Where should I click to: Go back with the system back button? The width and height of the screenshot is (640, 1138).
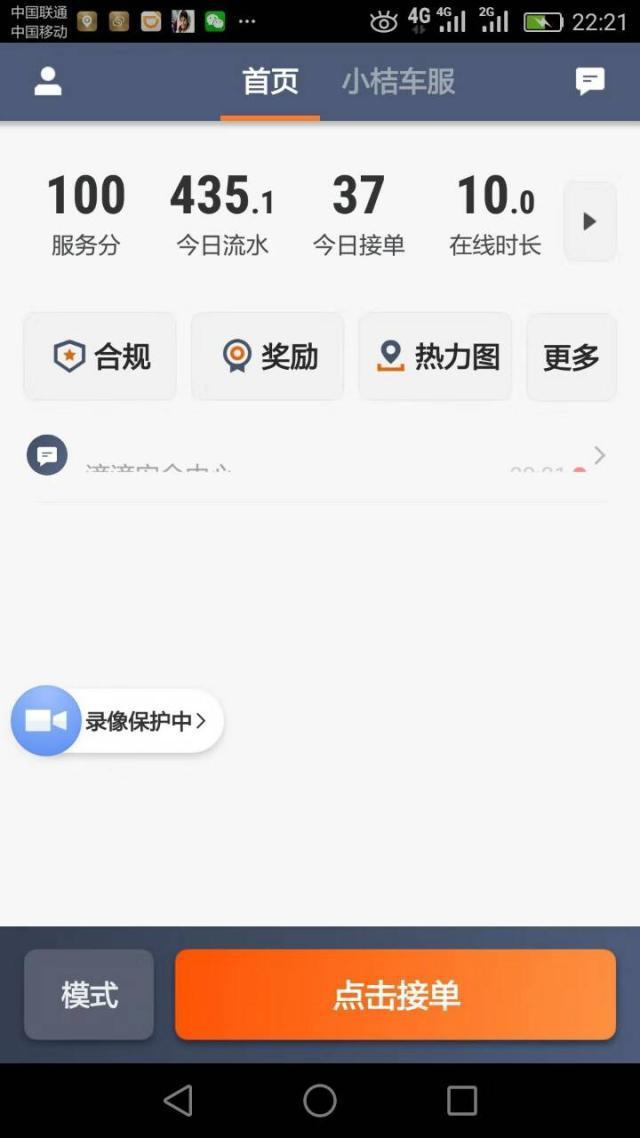178,1101
